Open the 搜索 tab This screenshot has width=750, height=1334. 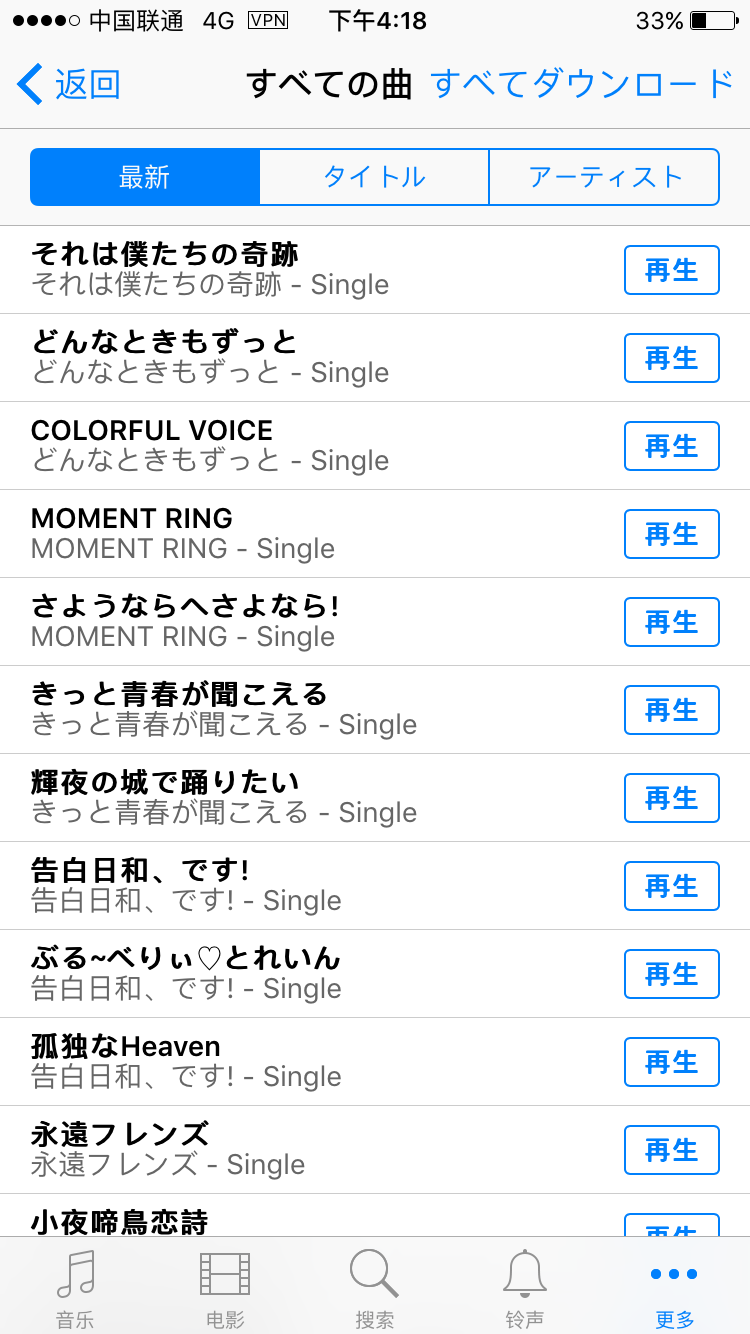point(375,1288)
